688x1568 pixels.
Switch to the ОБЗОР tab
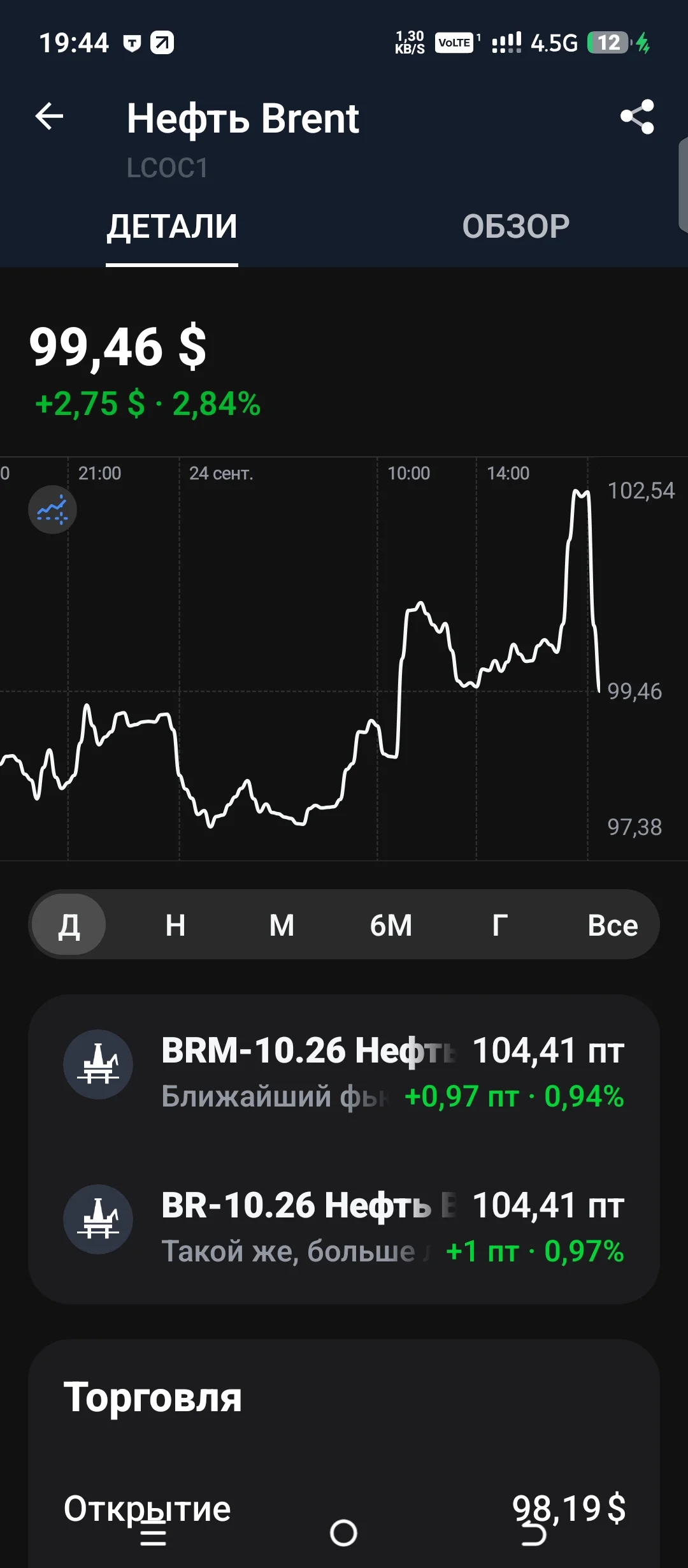tap(516, 227)
